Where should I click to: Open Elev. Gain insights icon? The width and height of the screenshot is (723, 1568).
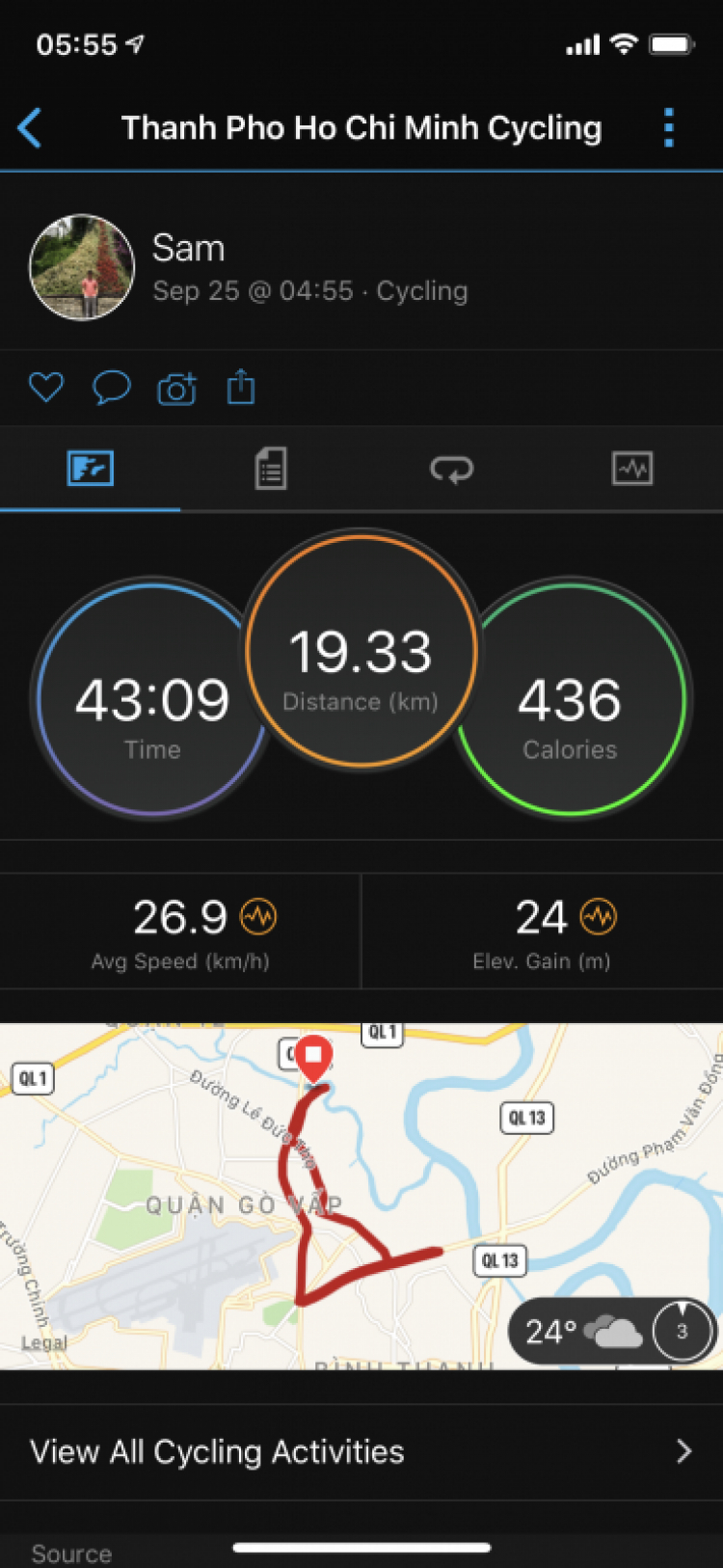coord(599,917)
